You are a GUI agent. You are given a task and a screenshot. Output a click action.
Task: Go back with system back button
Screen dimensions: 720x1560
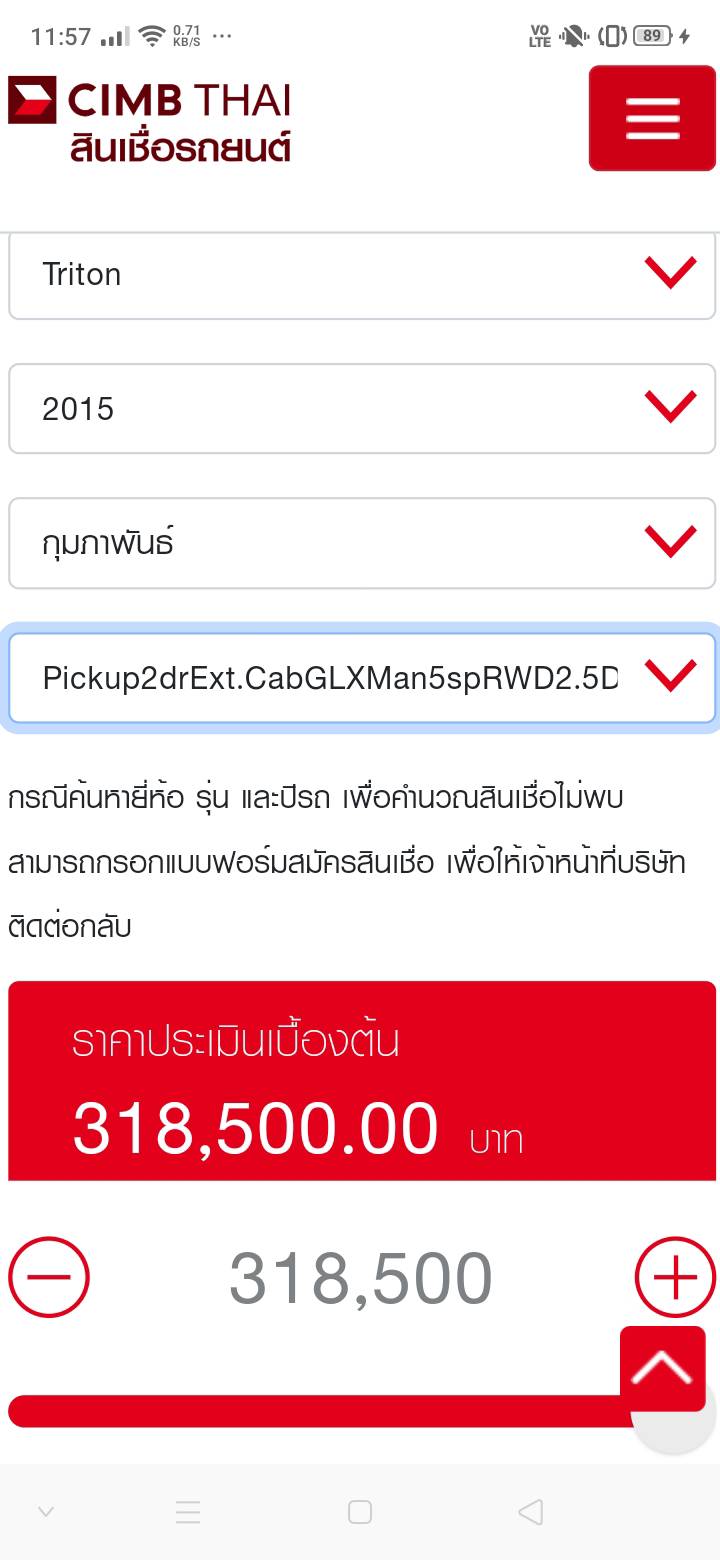click(531, 1512)
